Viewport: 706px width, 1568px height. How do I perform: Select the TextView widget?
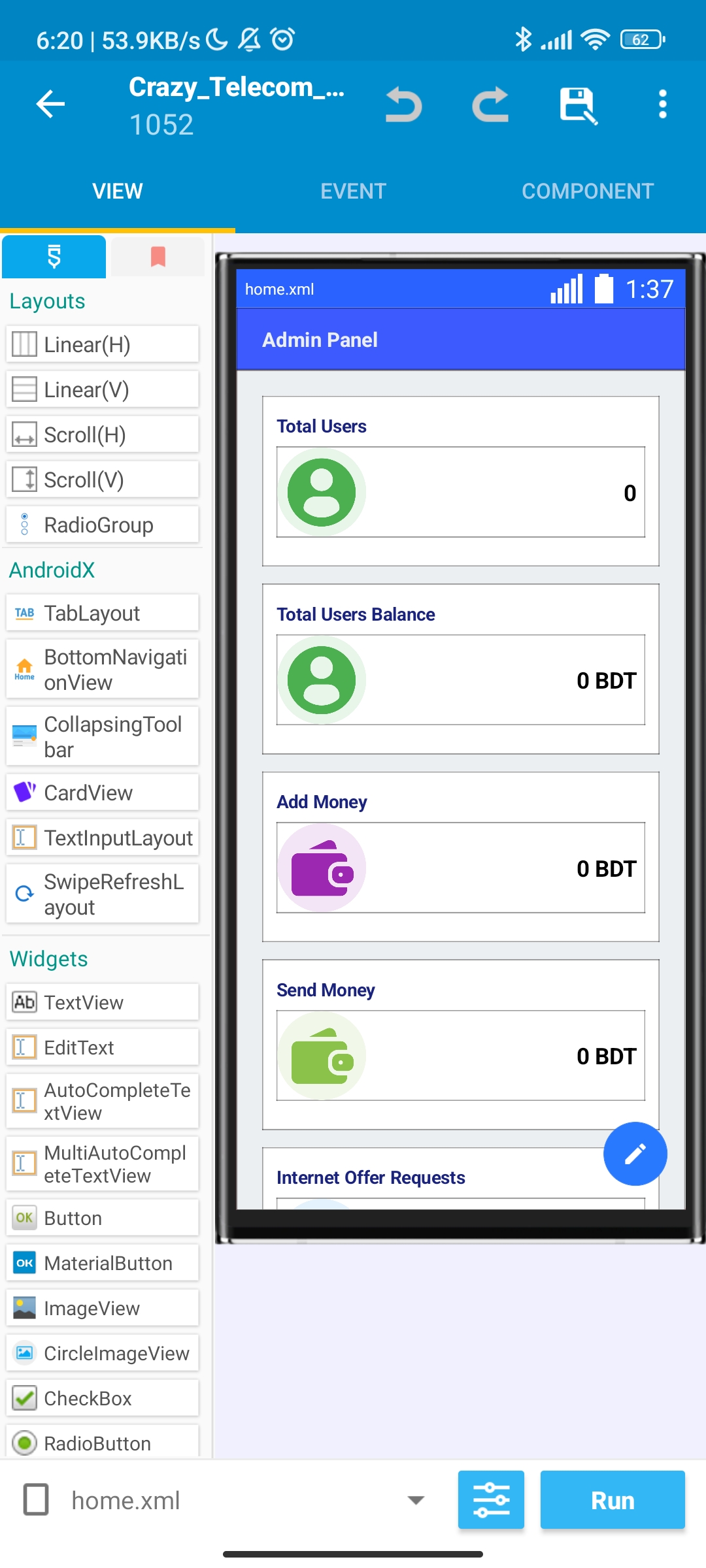click(x=103, y=1002)
